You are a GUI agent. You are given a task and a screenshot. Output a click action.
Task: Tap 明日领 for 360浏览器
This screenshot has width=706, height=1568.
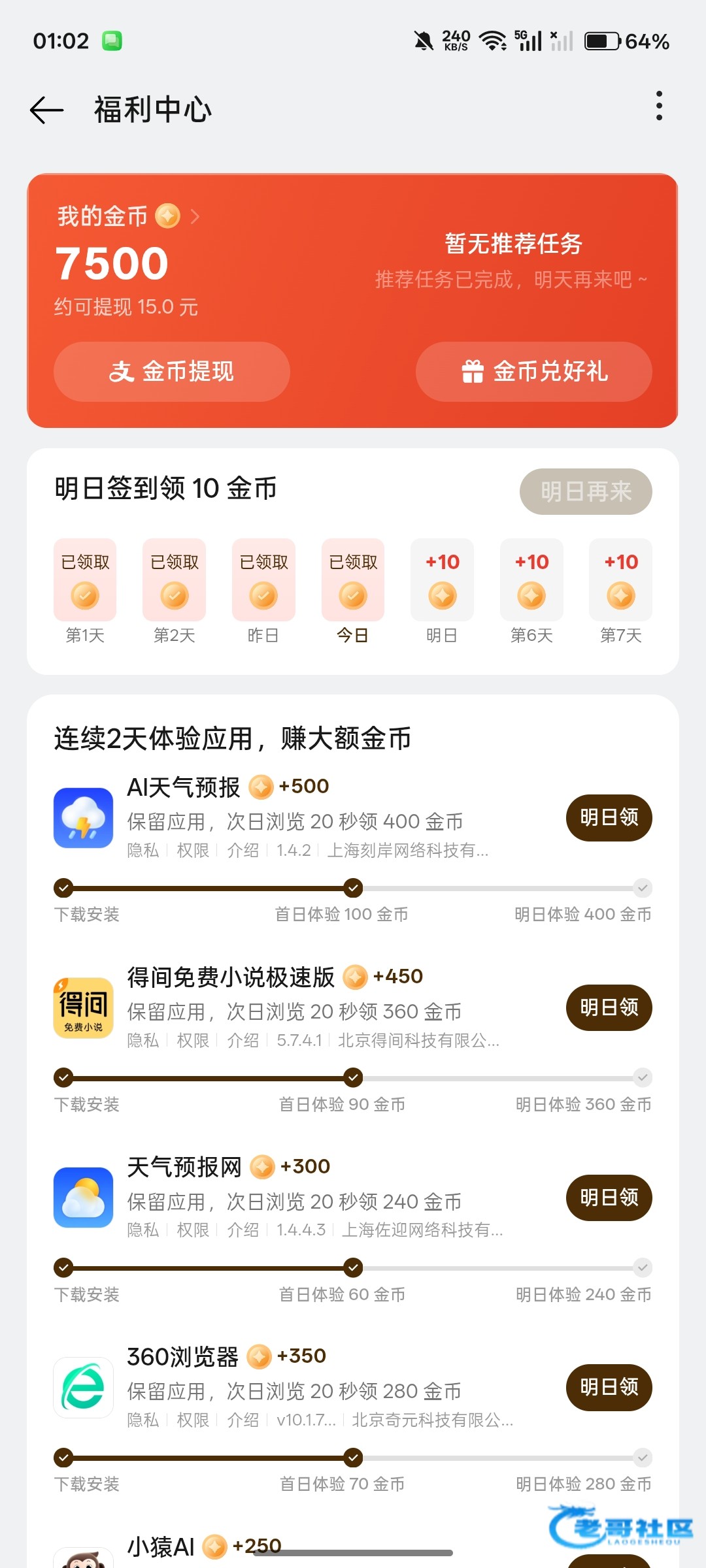(609, 1387)
